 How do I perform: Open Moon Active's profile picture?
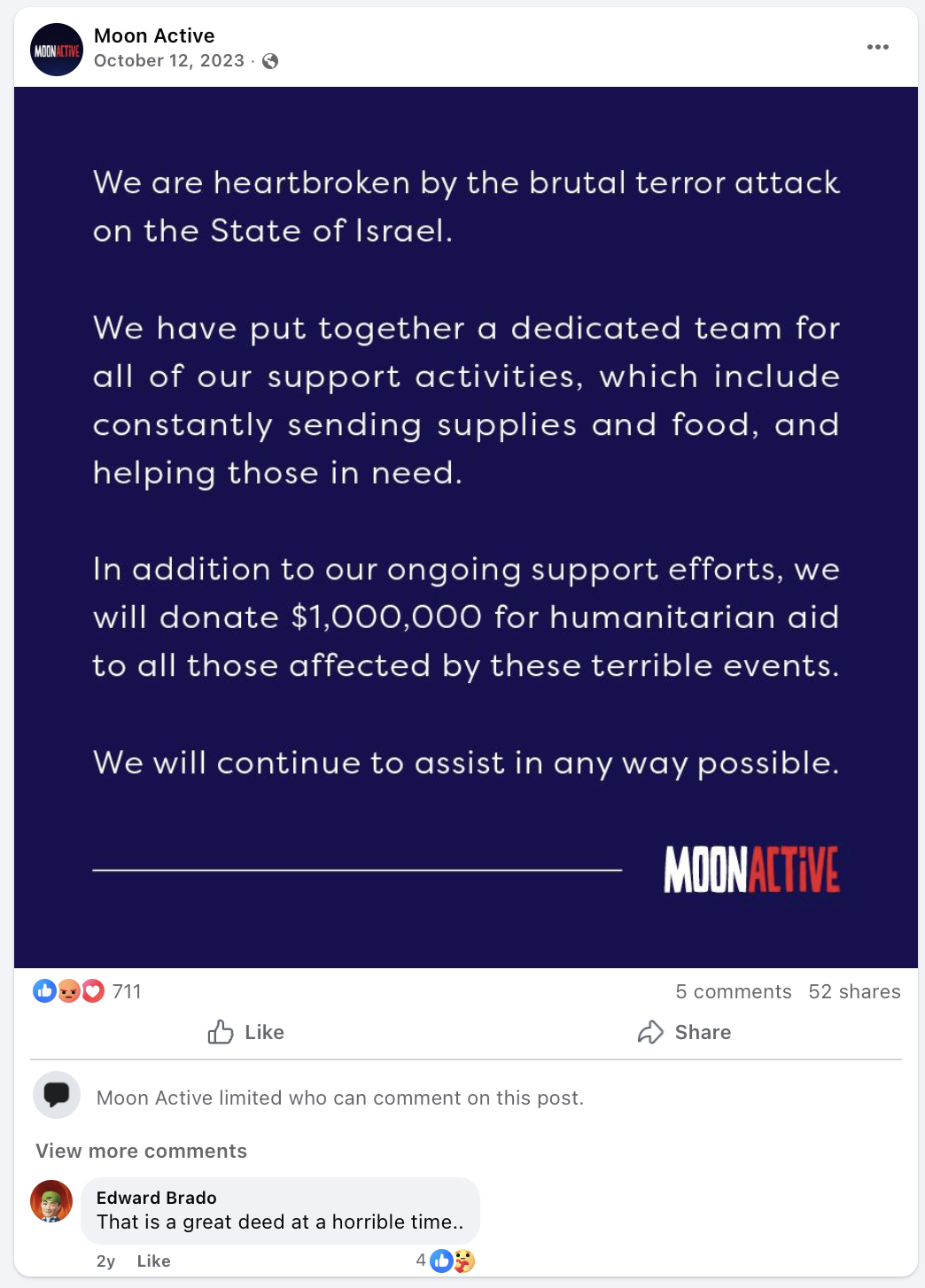coord(57,50)
